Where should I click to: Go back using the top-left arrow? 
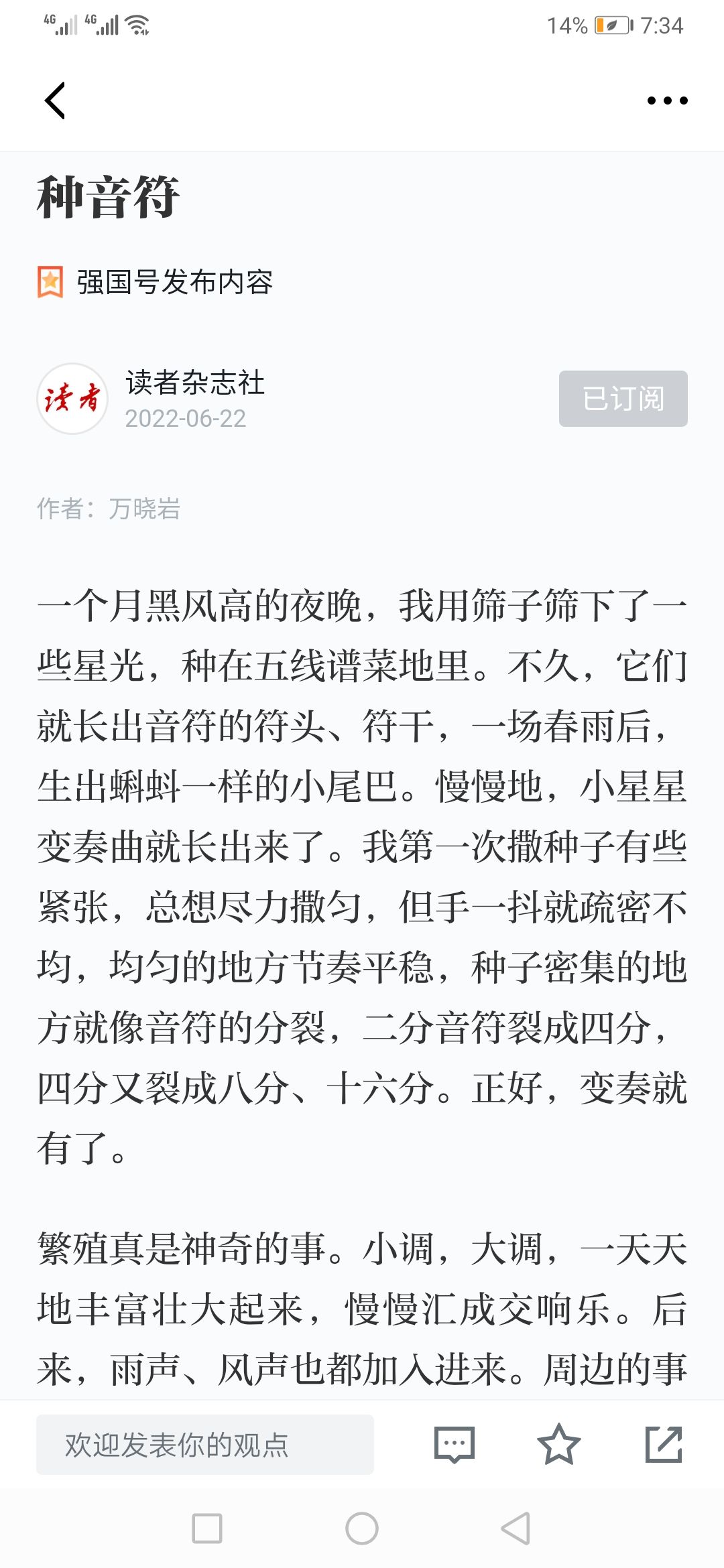[55, 101]
